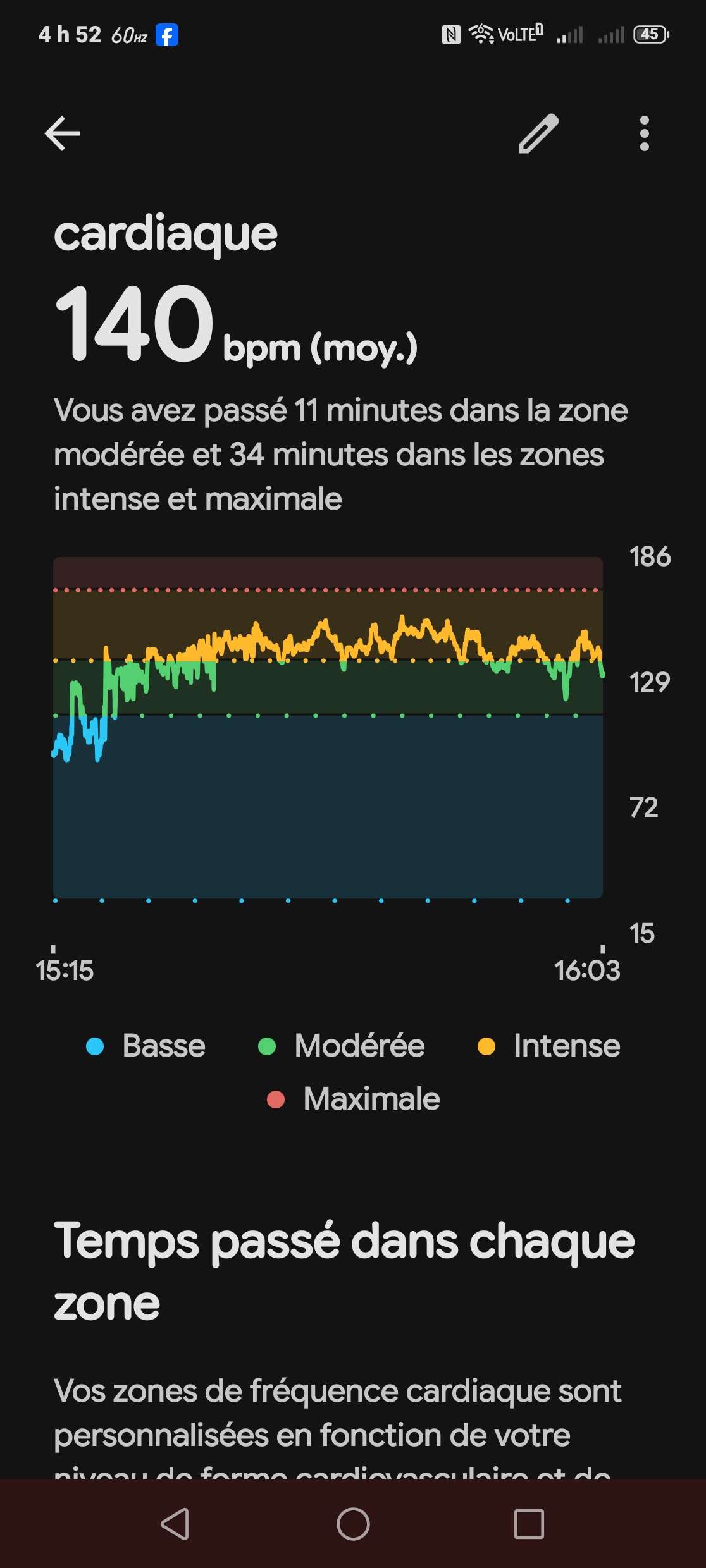This screenshot has height=1568, width=706.
Task: Open the three-dot overflow menu
Action: [644, 133]
